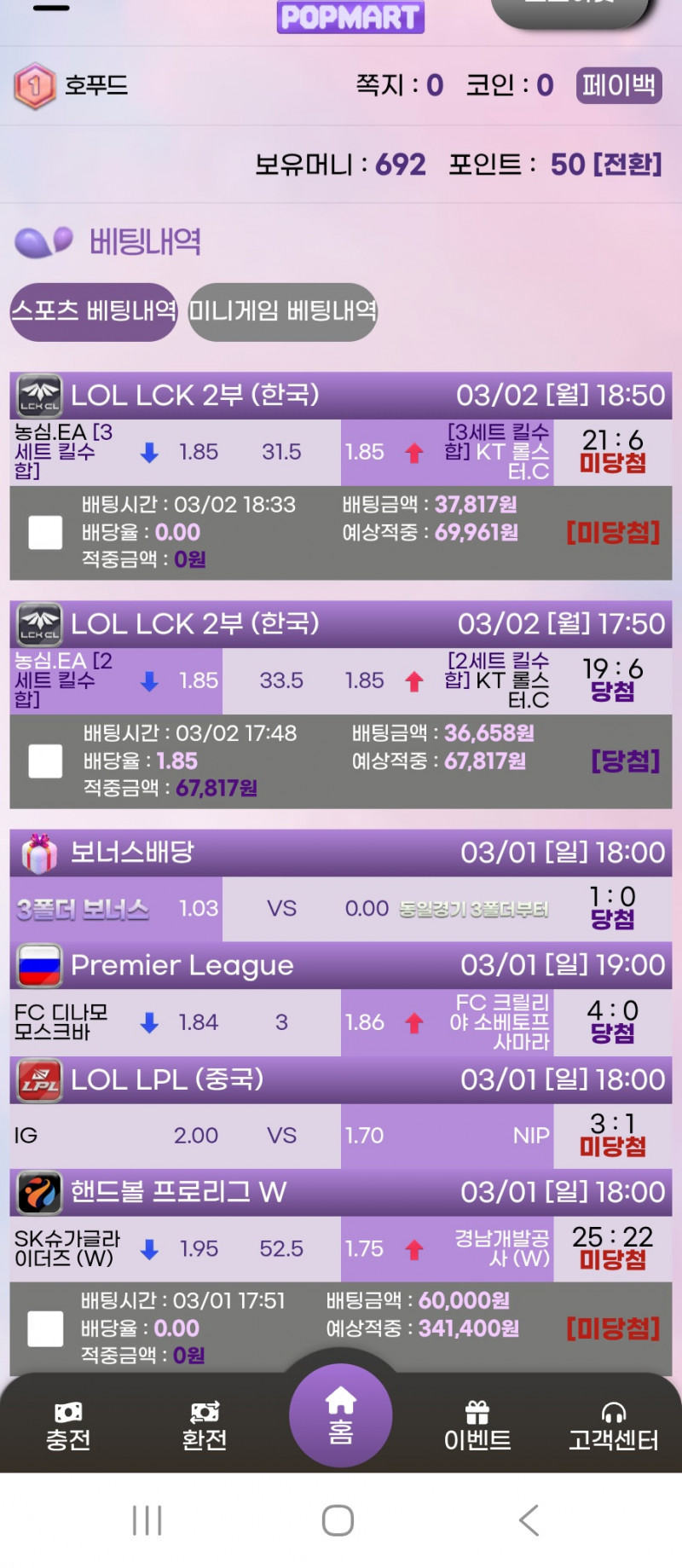
Task: Open 충전 deposit in bottom bar
Action: point(68,1426)
